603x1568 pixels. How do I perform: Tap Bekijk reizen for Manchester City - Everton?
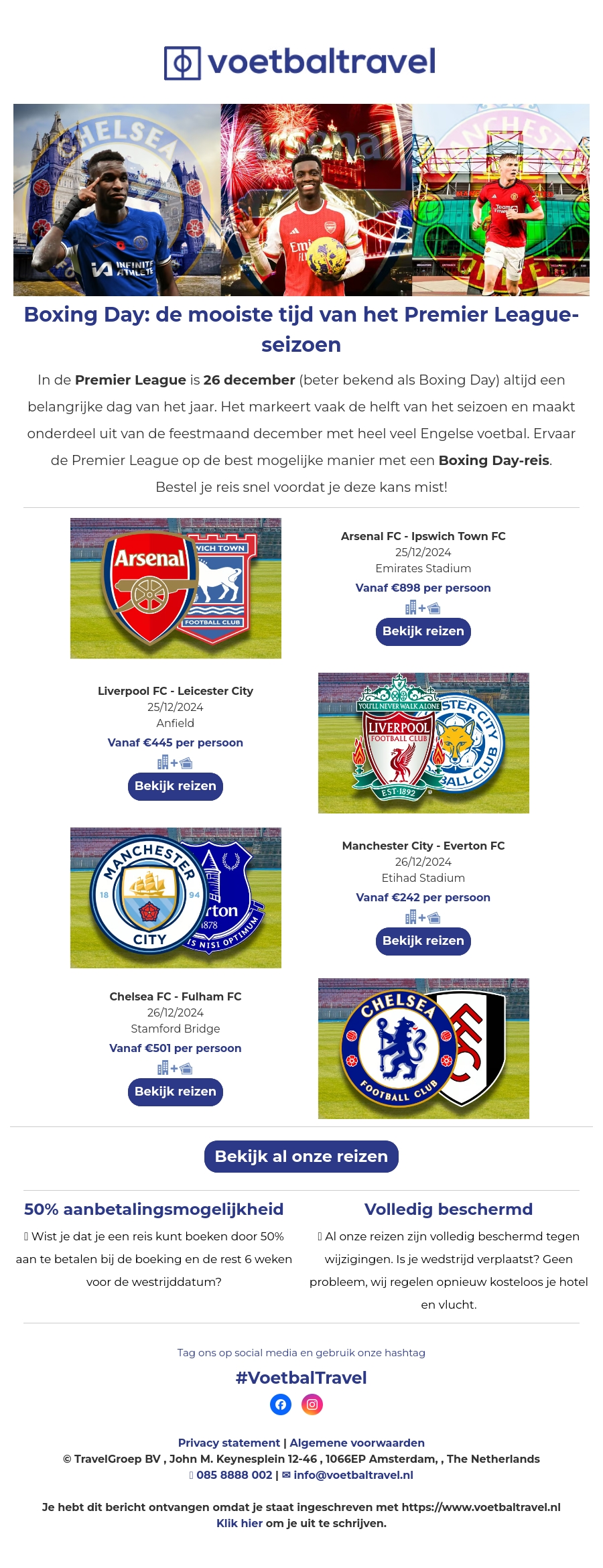coord(423,941)
